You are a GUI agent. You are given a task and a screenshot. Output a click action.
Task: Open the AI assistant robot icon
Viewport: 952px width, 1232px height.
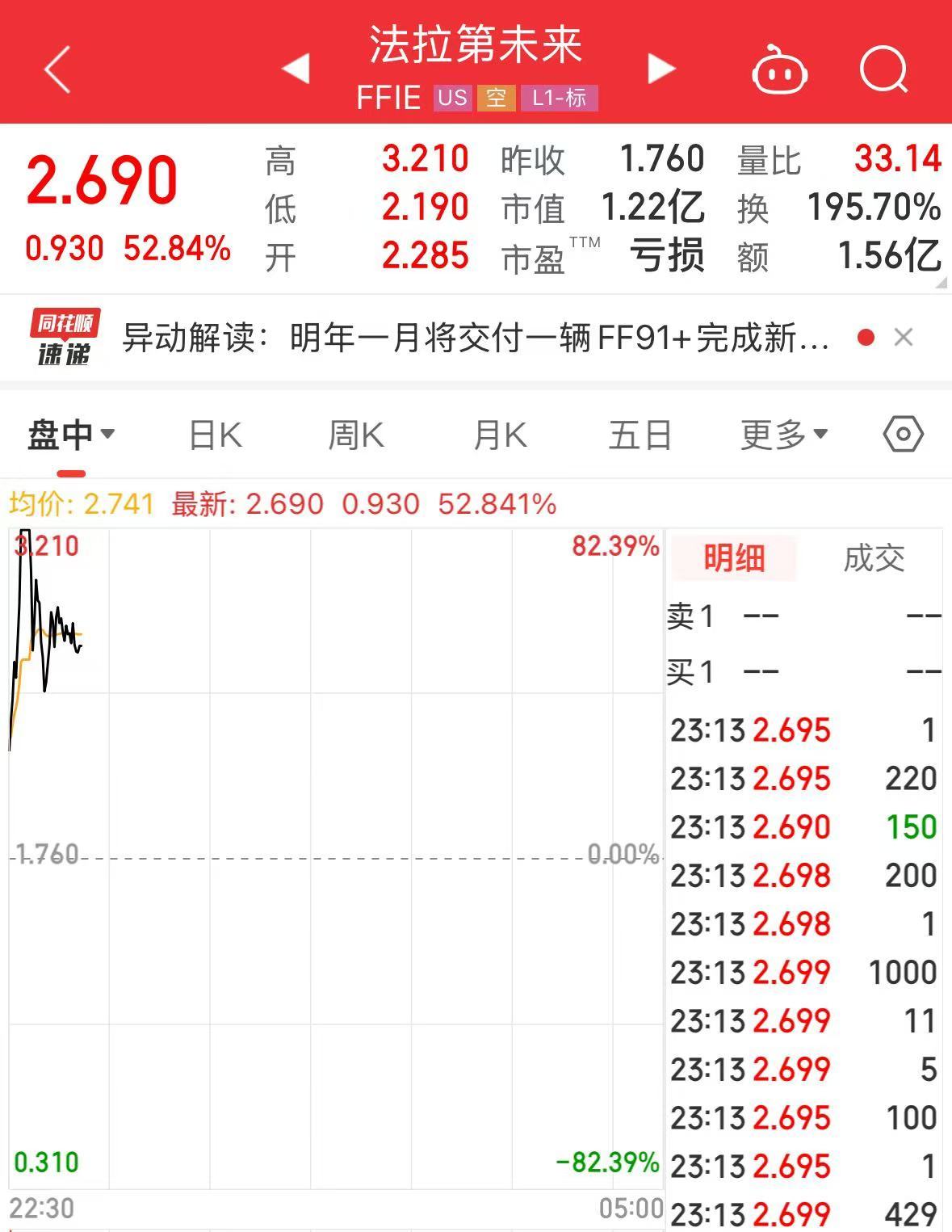tap(778, 72)
